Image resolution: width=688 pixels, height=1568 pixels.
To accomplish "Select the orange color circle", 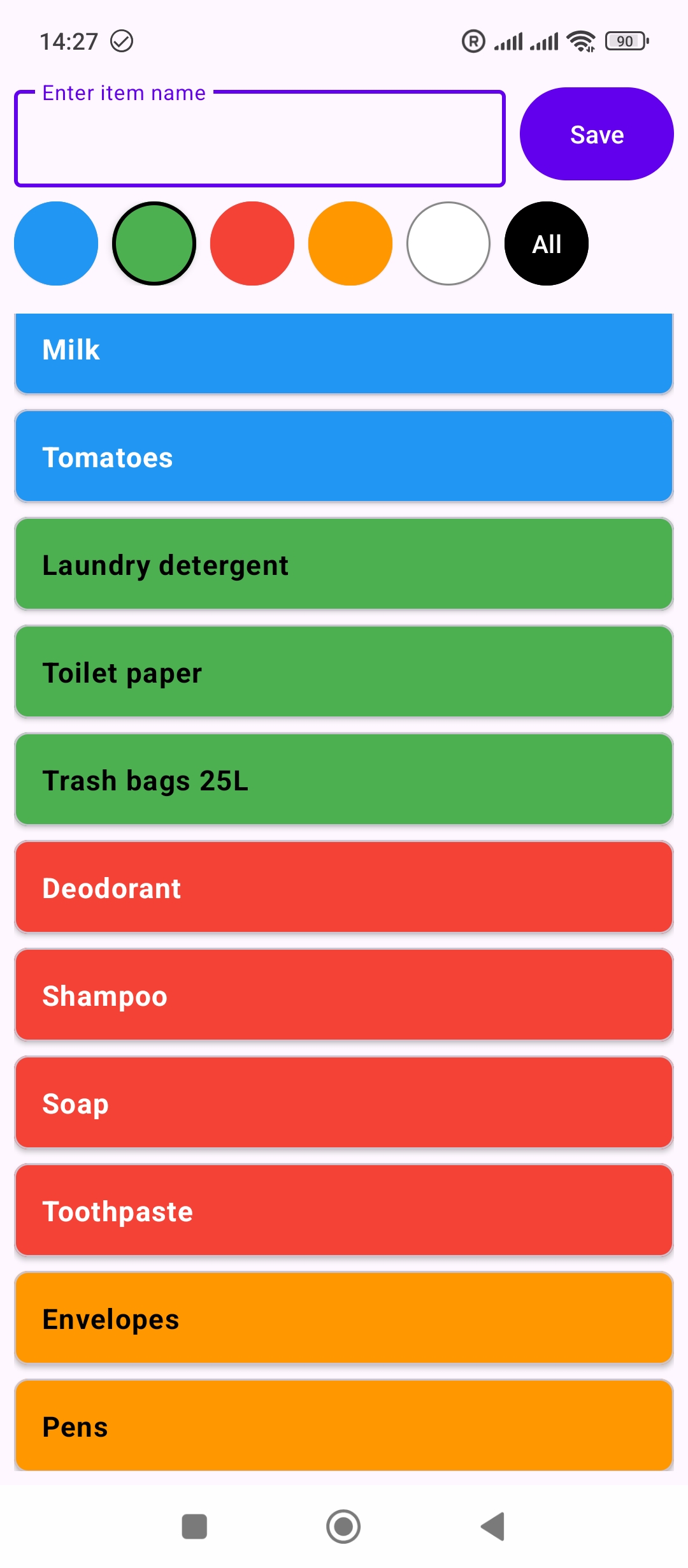I will tap(350, 243).
